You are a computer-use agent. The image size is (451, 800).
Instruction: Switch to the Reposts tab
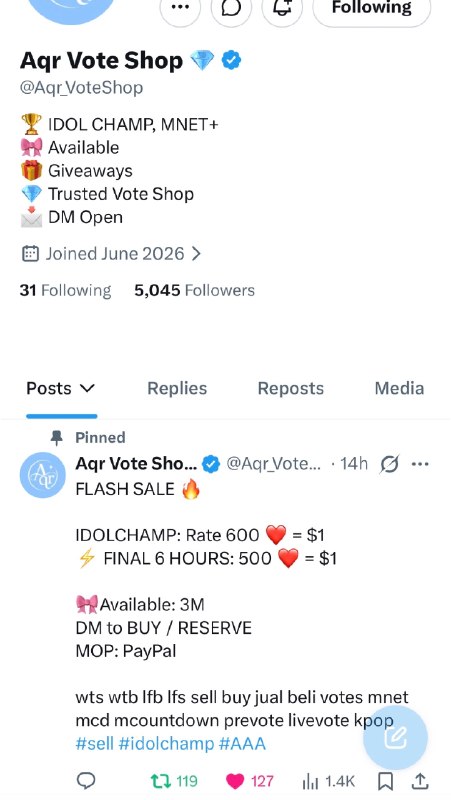(290, 389)
